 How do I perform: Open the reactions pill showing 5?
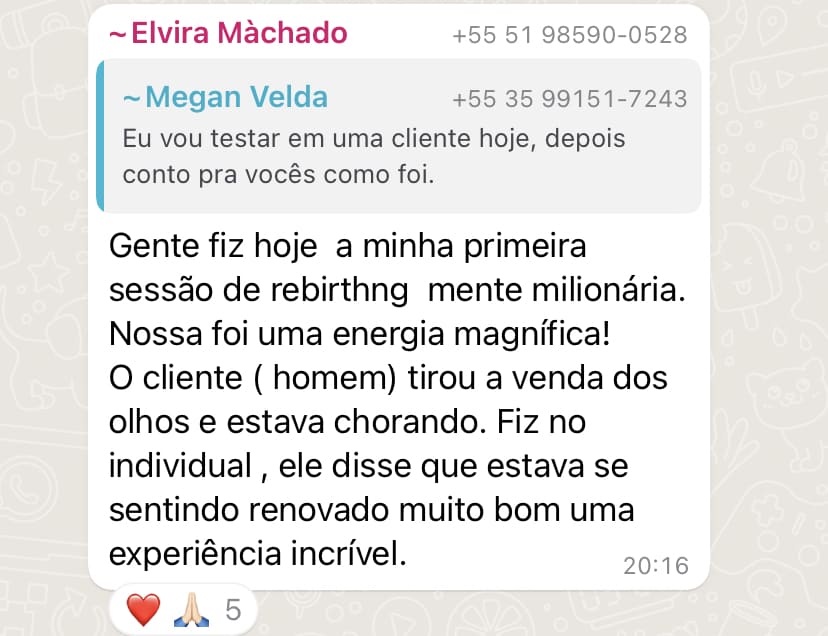(183, 609)
